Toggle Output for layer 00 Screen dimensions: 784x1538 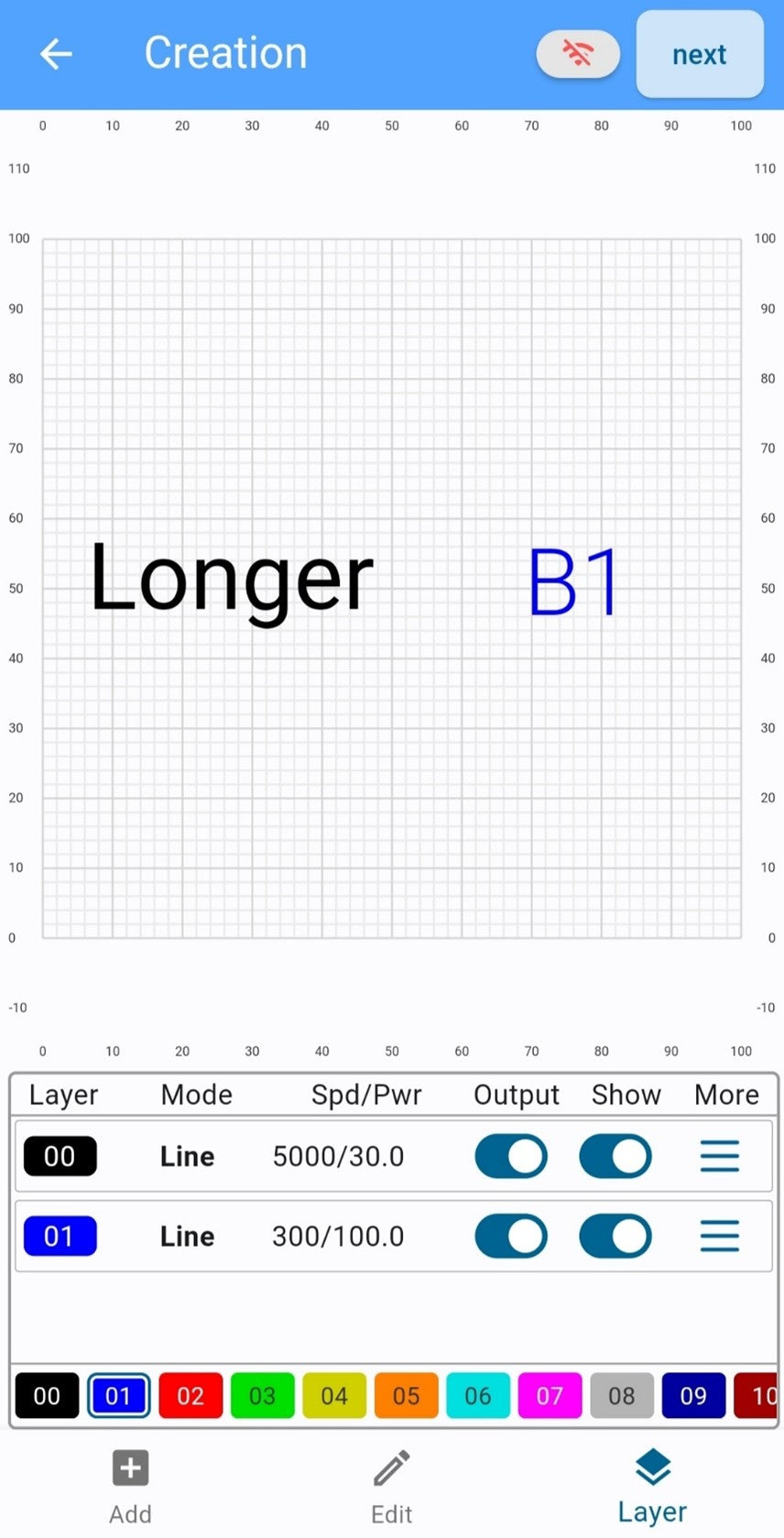pyautogui.click(x=511, y=1156)
